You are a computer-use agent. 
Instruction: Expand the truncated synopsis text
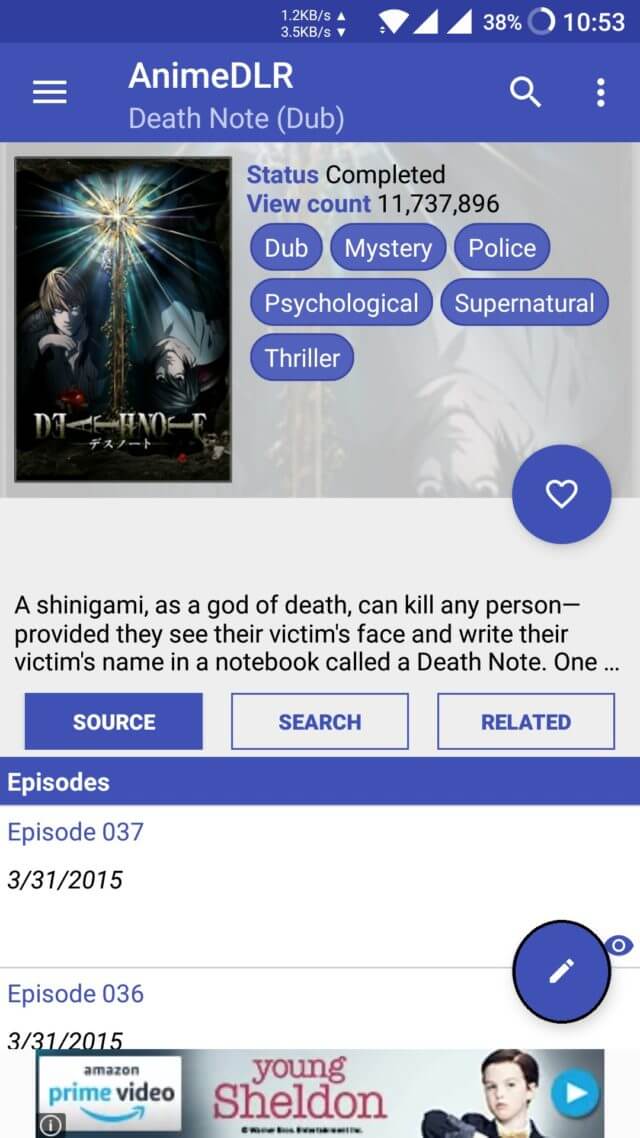click(x=316, y=634)
